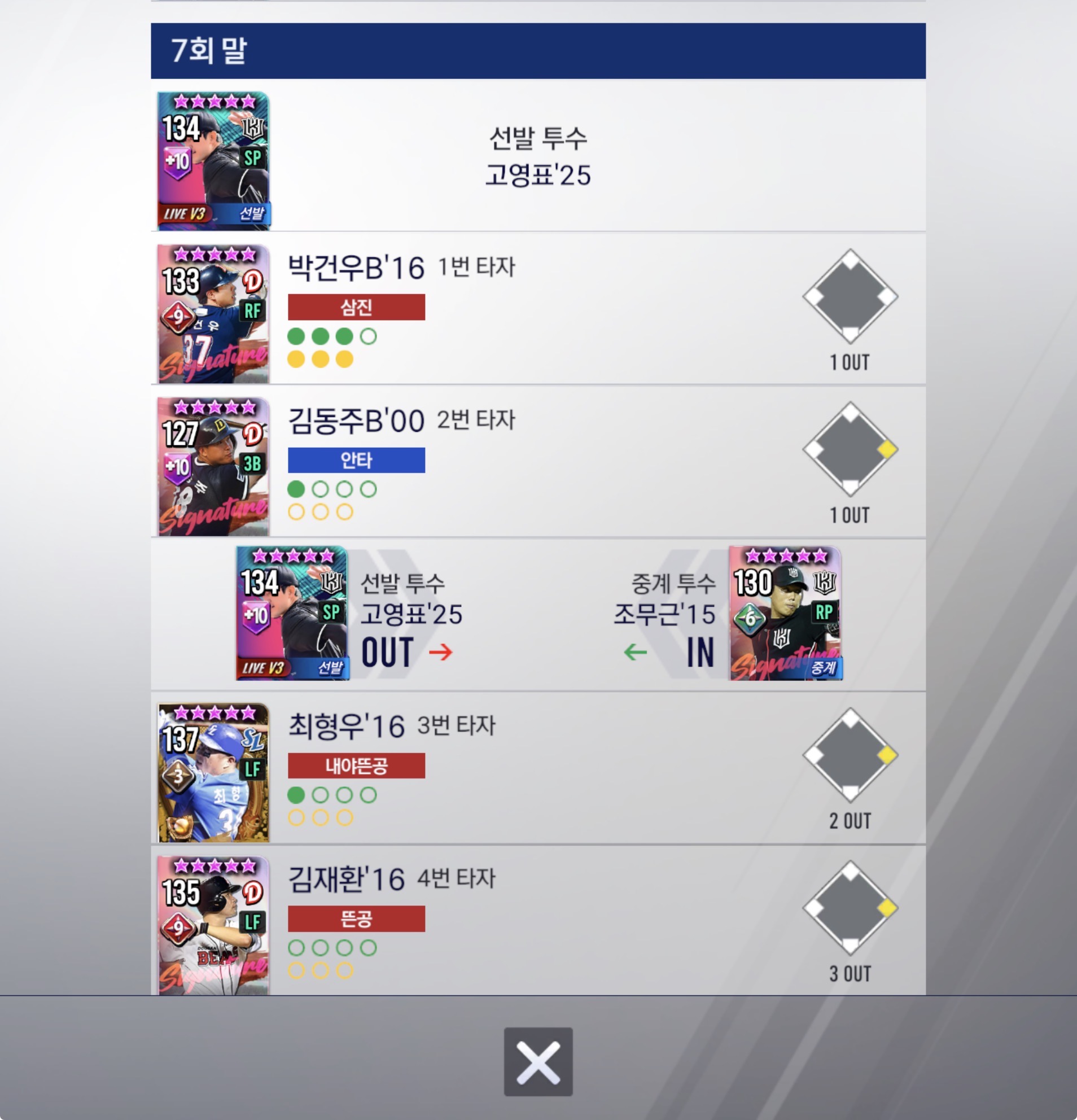Open 박건우B'16 player card

pos(213,314)
